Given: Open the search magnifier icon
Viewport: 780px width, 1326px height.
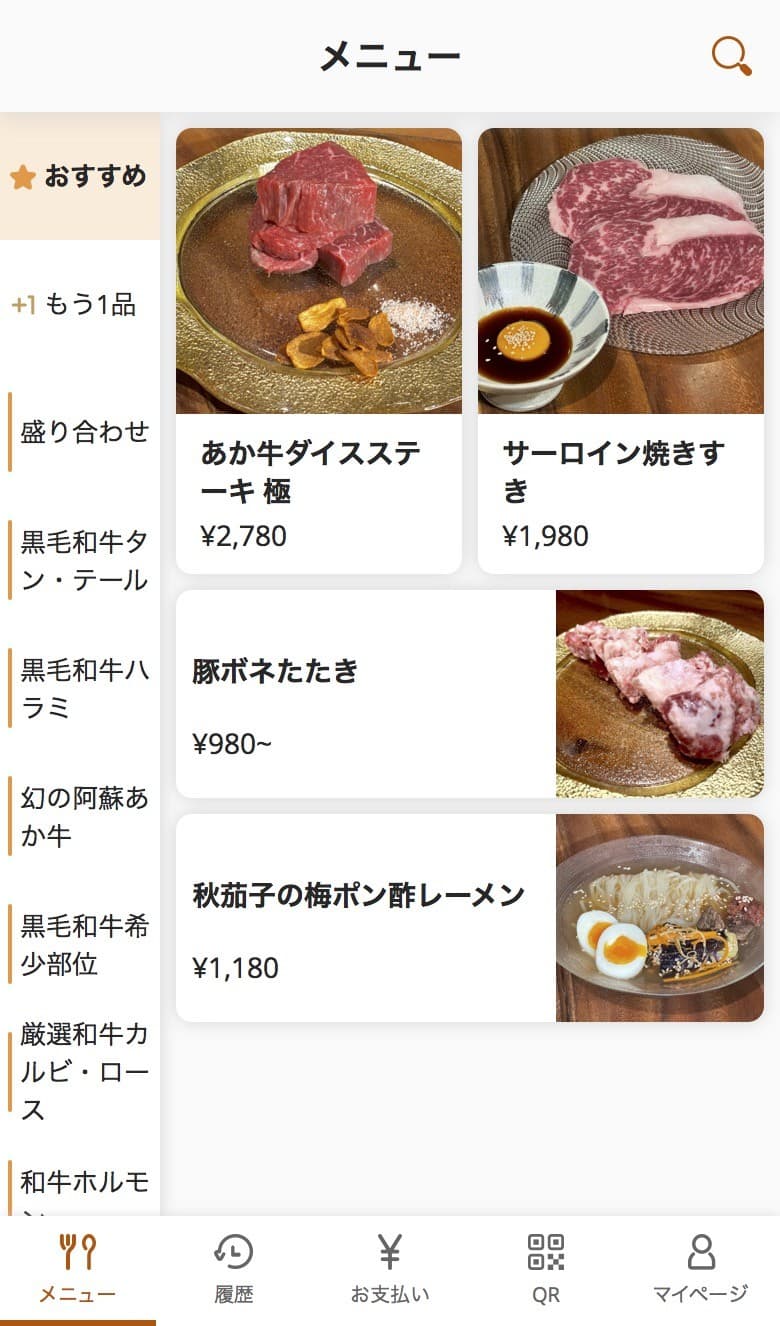Looking at the screenshot, I should (729, 57).
